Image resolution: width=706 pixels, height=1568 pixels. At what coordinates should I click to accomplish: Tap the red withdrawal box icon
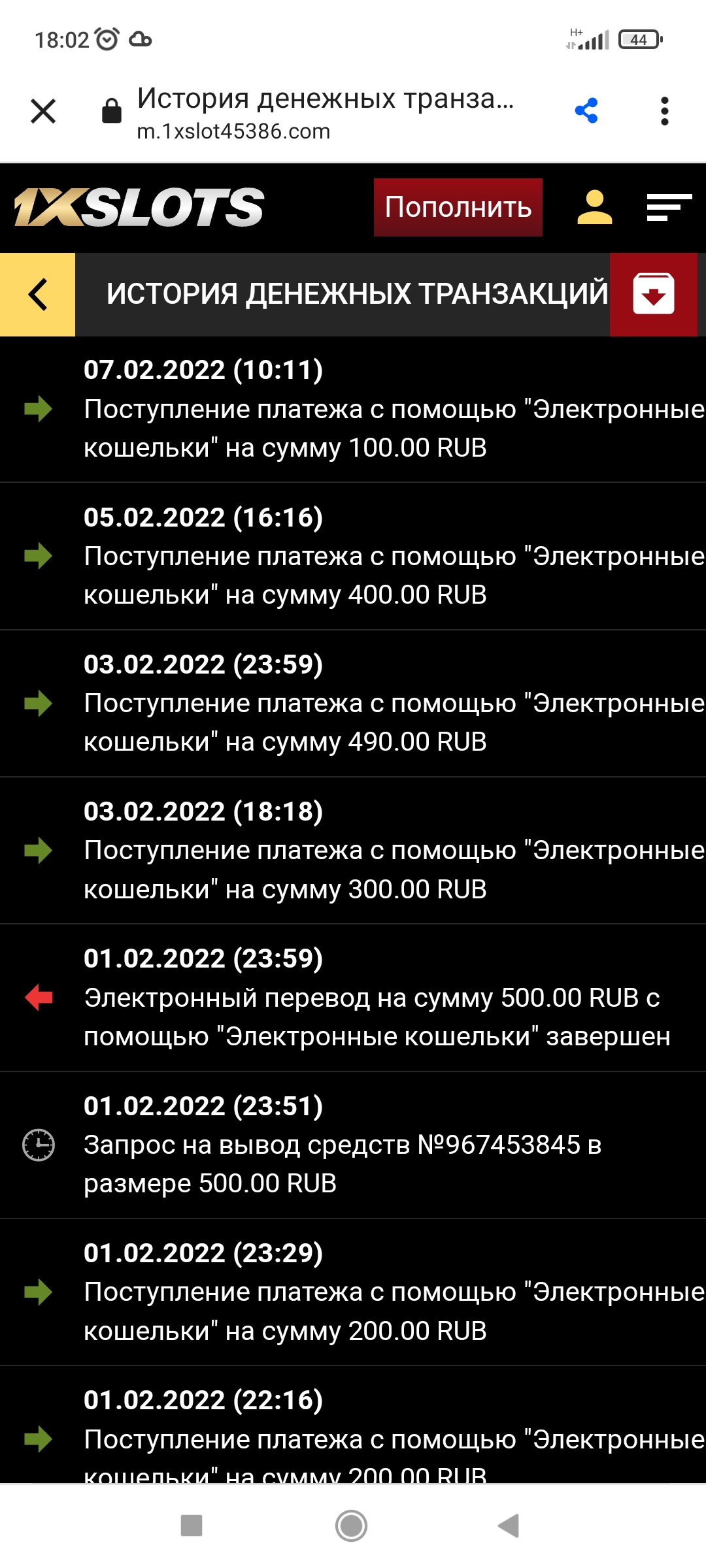(654, 295)
